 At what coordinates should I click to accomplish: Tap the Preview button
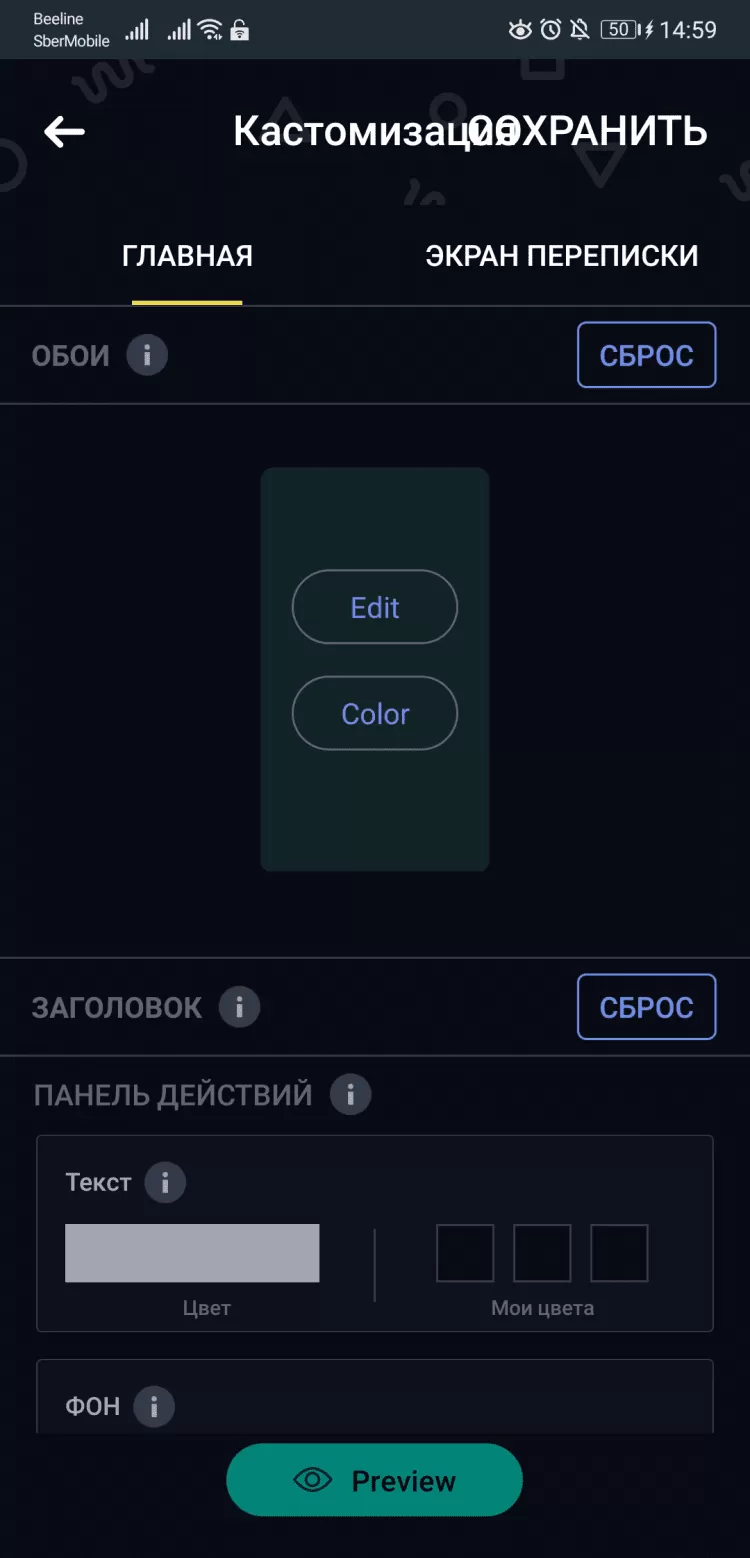375,1480
